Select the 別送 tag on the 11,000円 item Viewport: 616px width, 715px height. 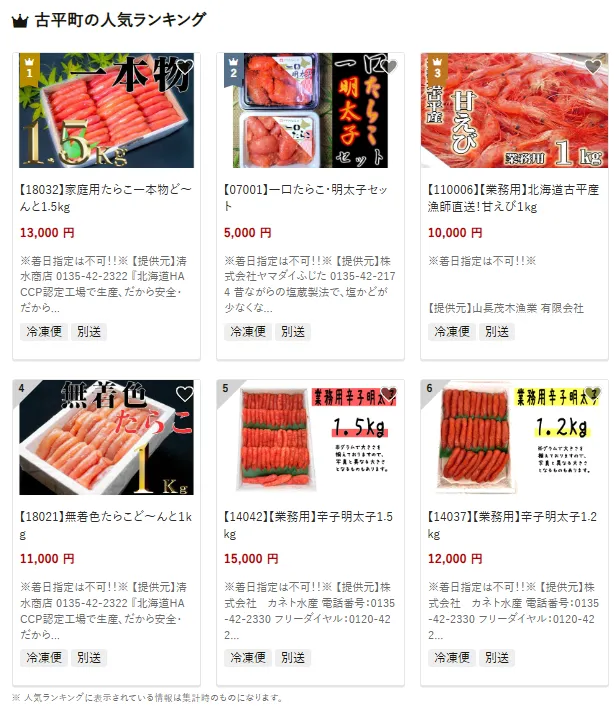pos(89,658)
